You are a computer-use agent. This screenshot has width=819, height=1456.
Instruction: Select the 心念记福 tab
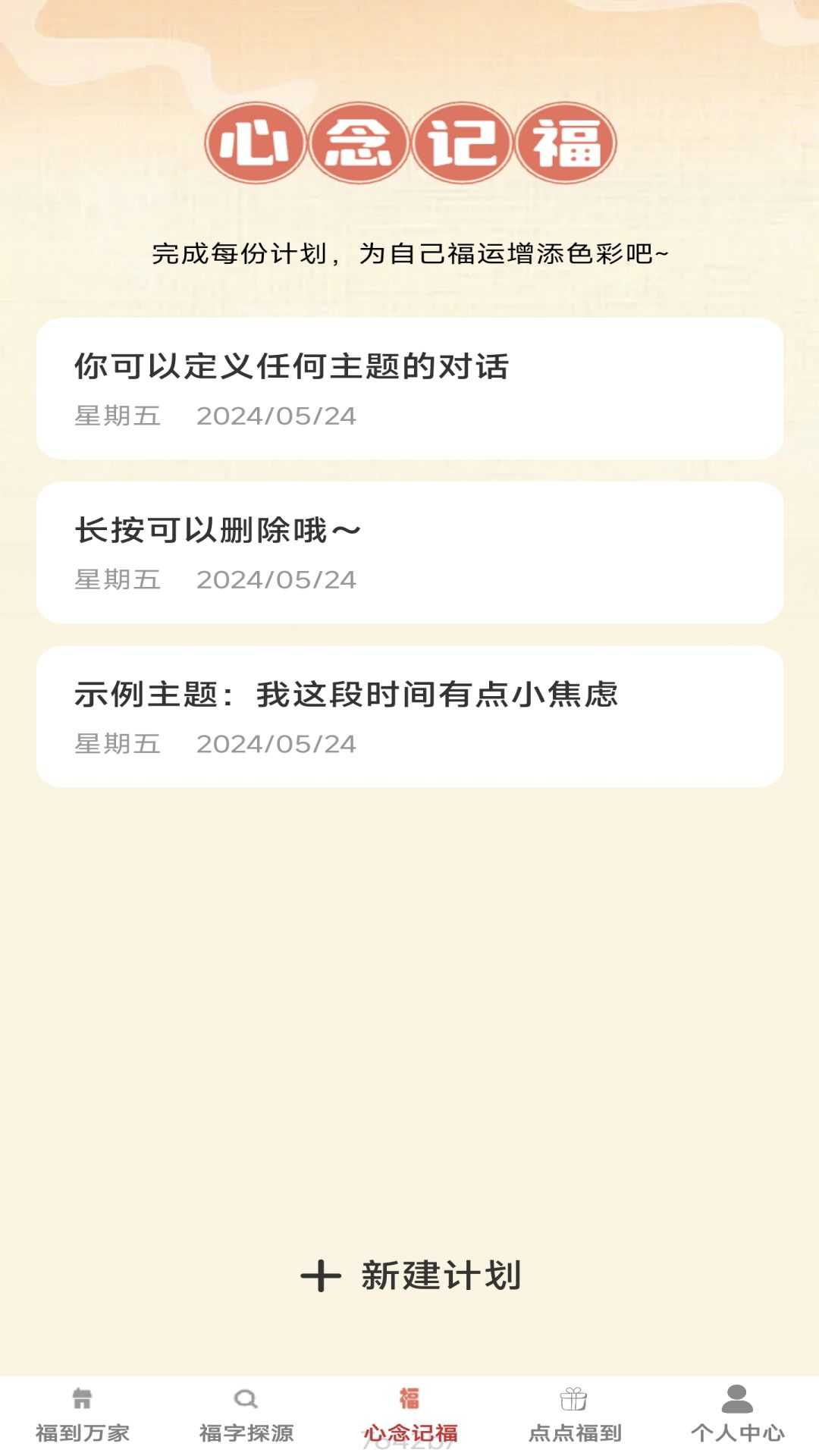coord(409,1415)
